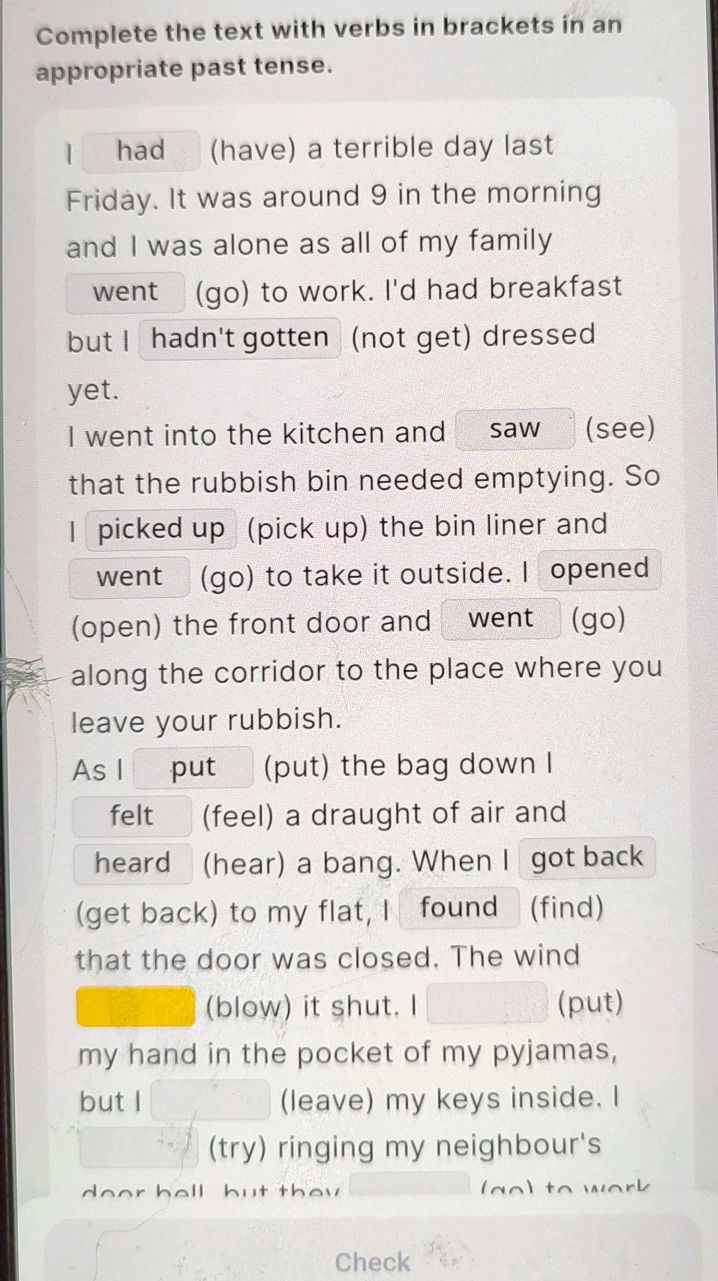
Task: Focus the highlighted blank for (blow)
Action: (x=136, y=1006)
